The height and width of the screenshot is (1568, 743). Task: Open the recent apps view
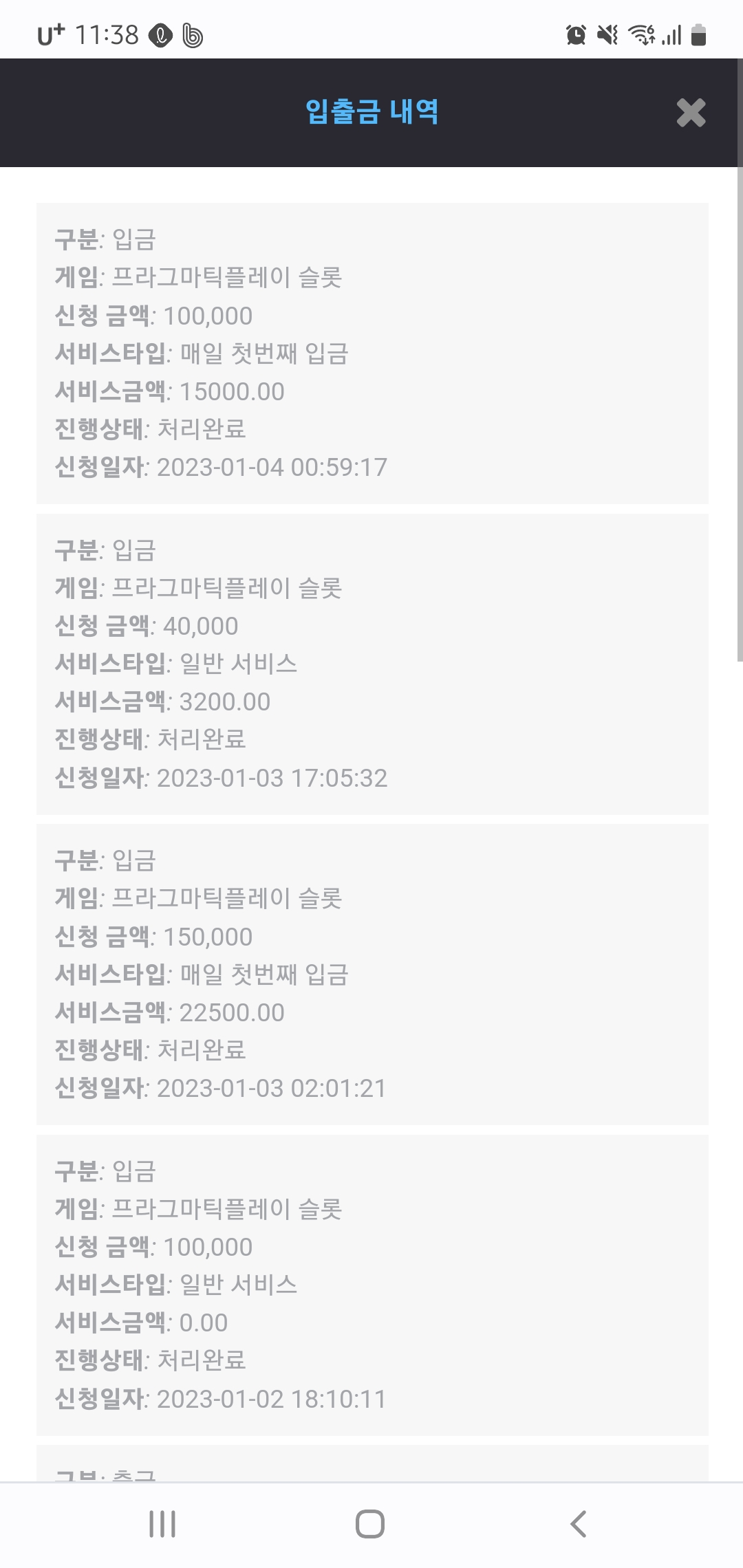162,1524
